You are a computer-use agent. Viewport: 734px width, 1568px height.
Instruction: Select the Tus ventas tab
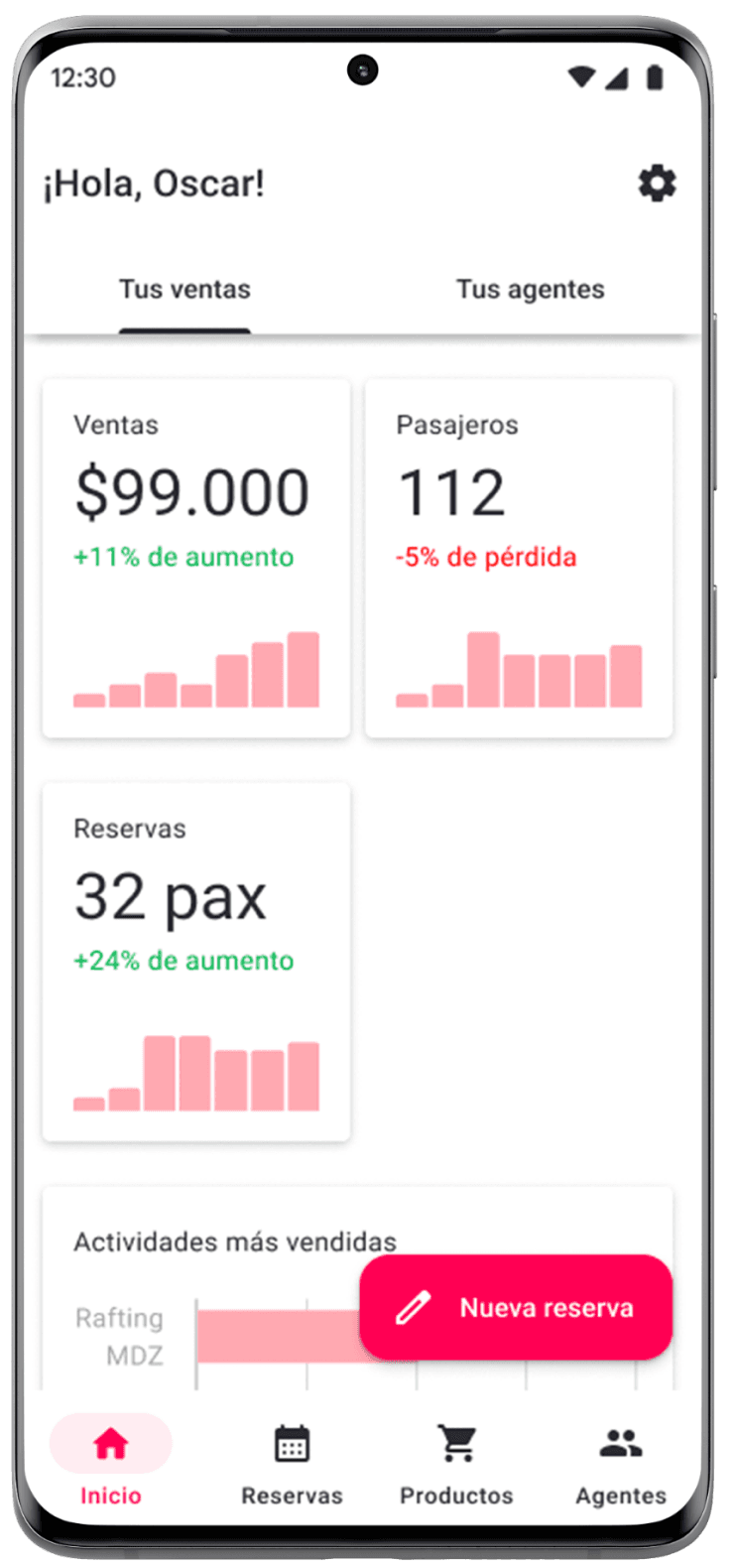point(184,290)
